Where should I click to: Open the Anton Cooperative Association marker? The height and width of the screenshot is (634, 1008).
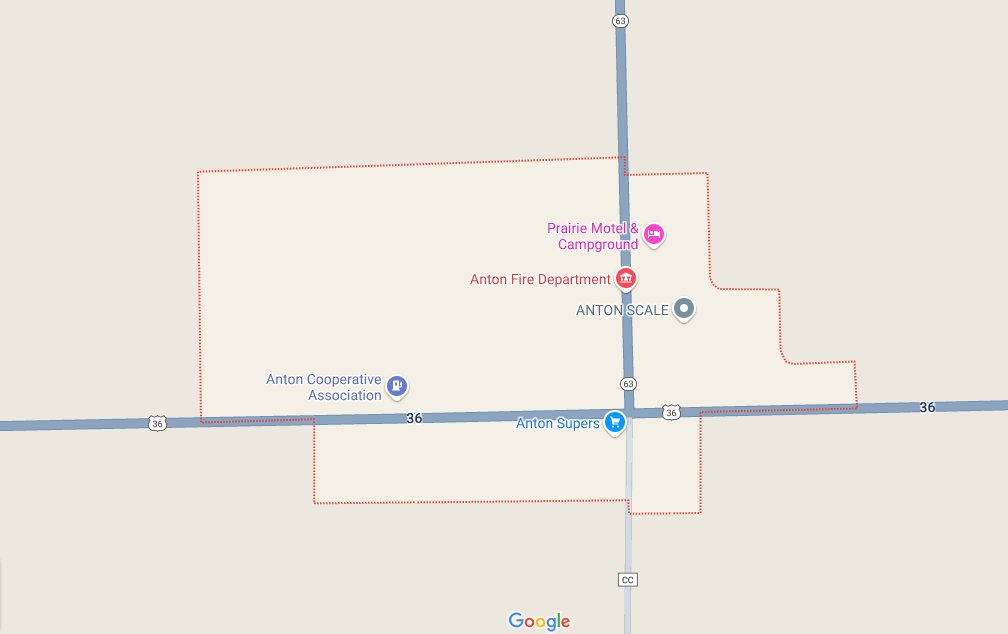click(397, 385)
